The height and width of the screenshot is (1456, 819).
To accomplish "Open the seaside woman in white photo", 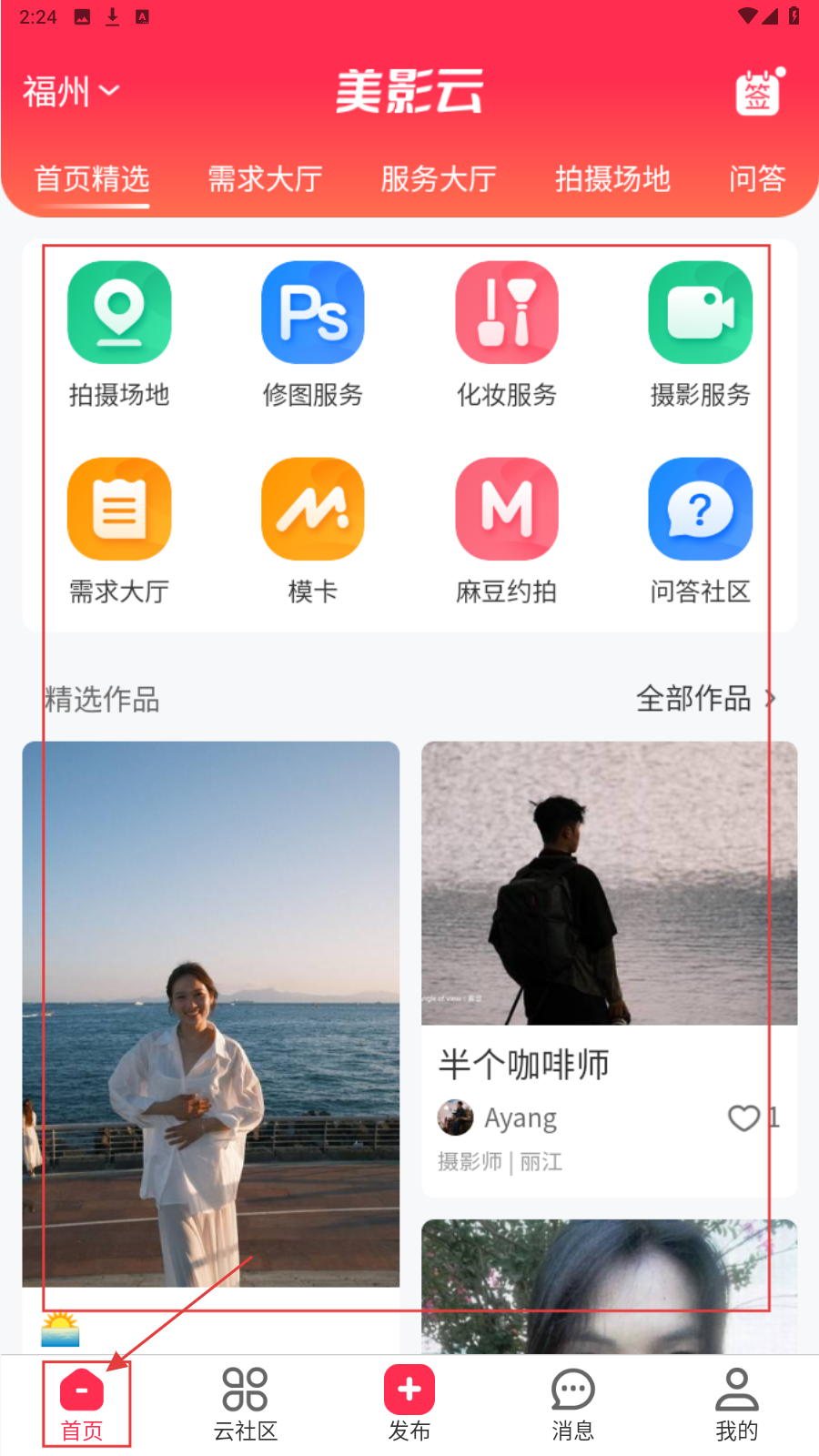I will tap(210, 1013).
